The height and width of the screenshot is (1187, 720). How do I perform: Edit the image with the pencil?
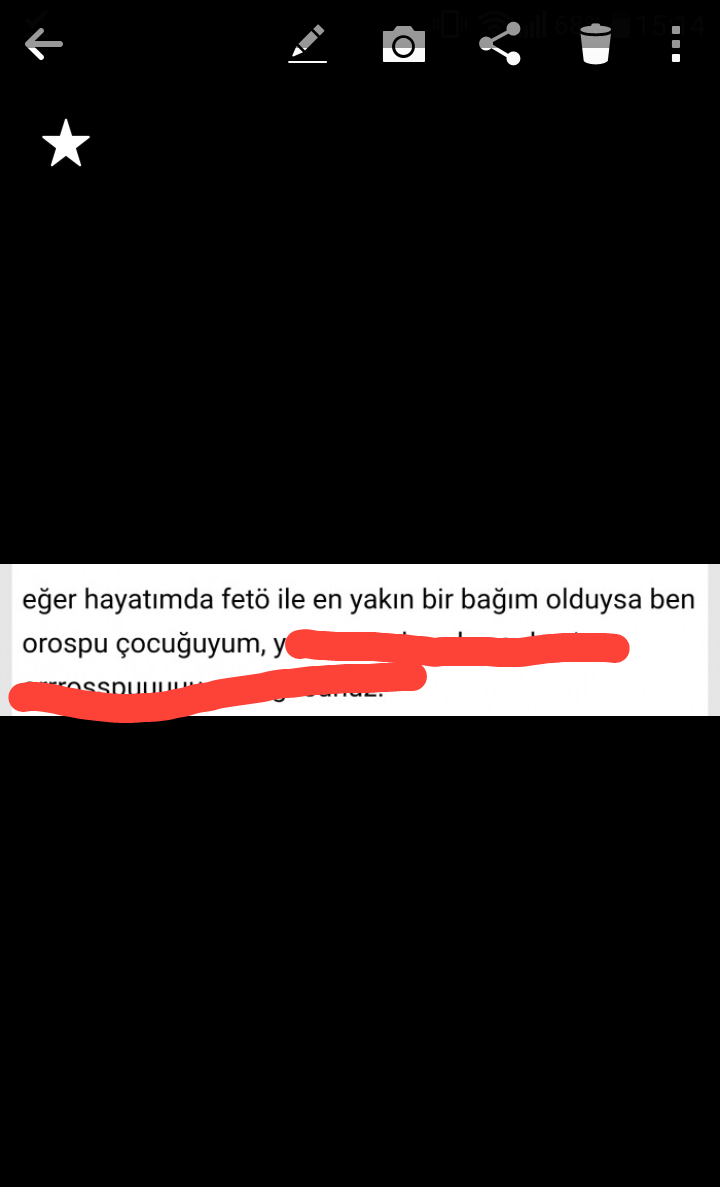tap(308, 44)
